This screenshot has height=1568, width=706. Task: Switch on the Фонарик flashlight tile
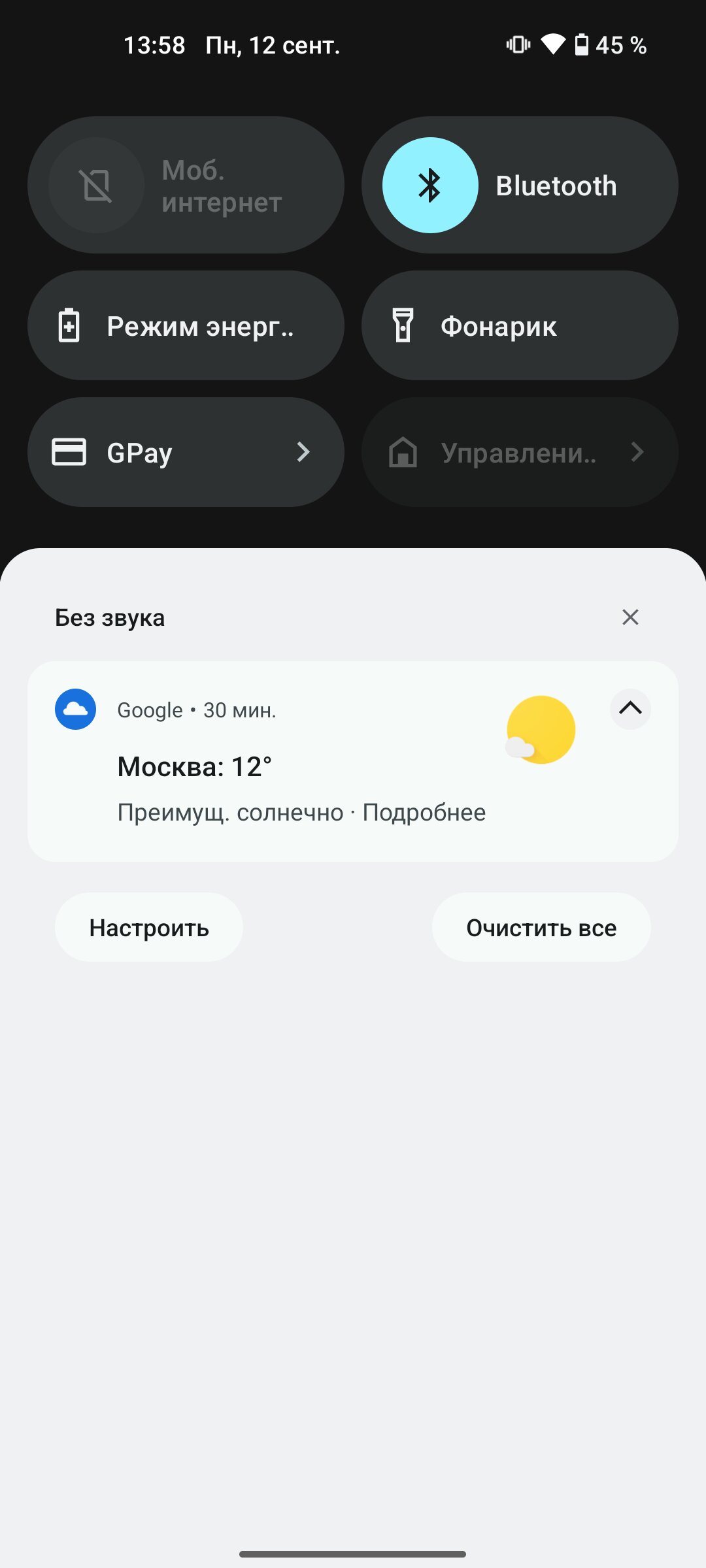[520, 325]
